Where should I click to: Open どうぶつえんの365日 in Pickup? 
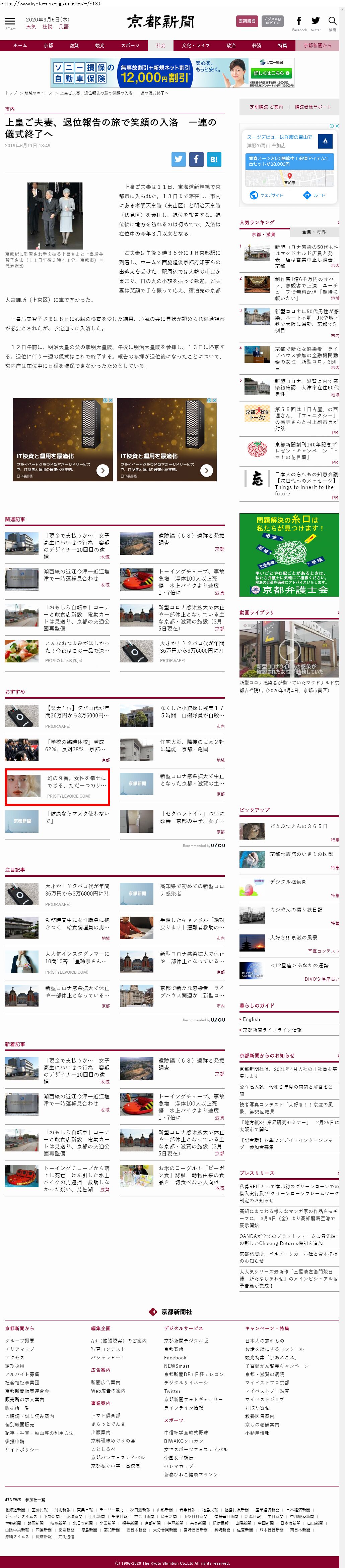(298, 826)
